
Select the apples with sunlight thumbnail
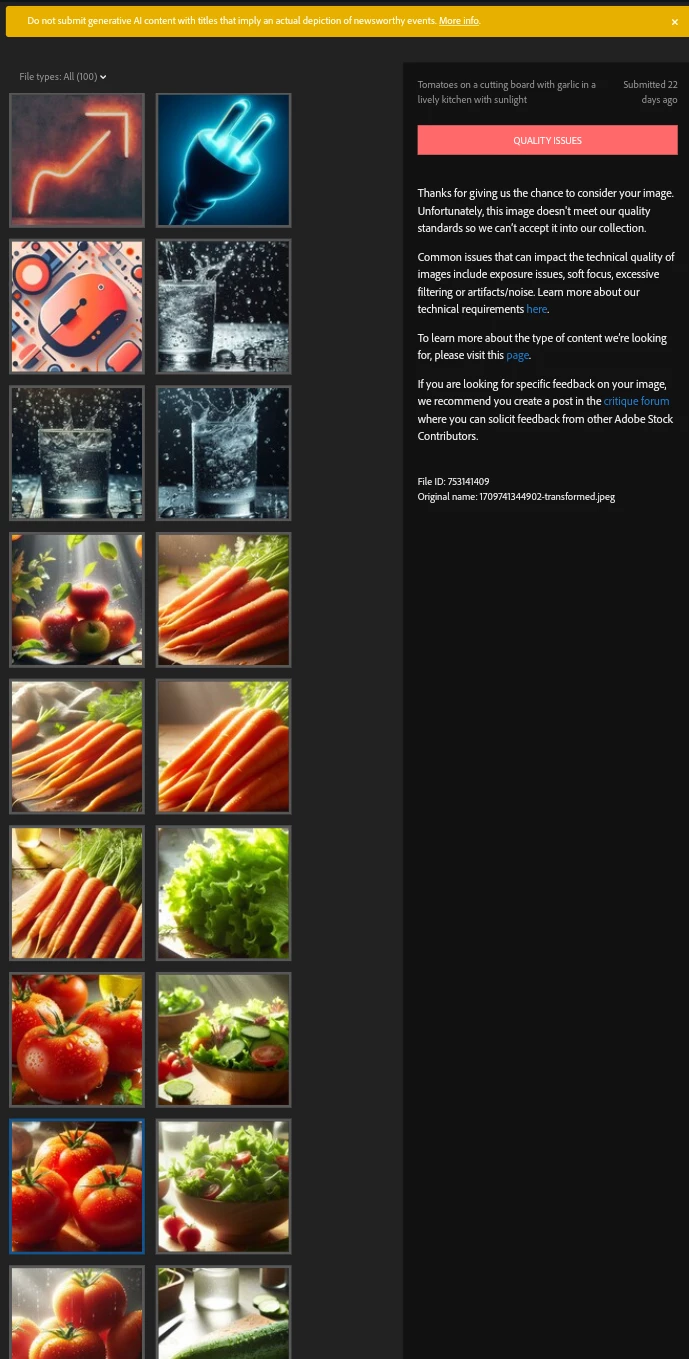[x=77, y=600]
